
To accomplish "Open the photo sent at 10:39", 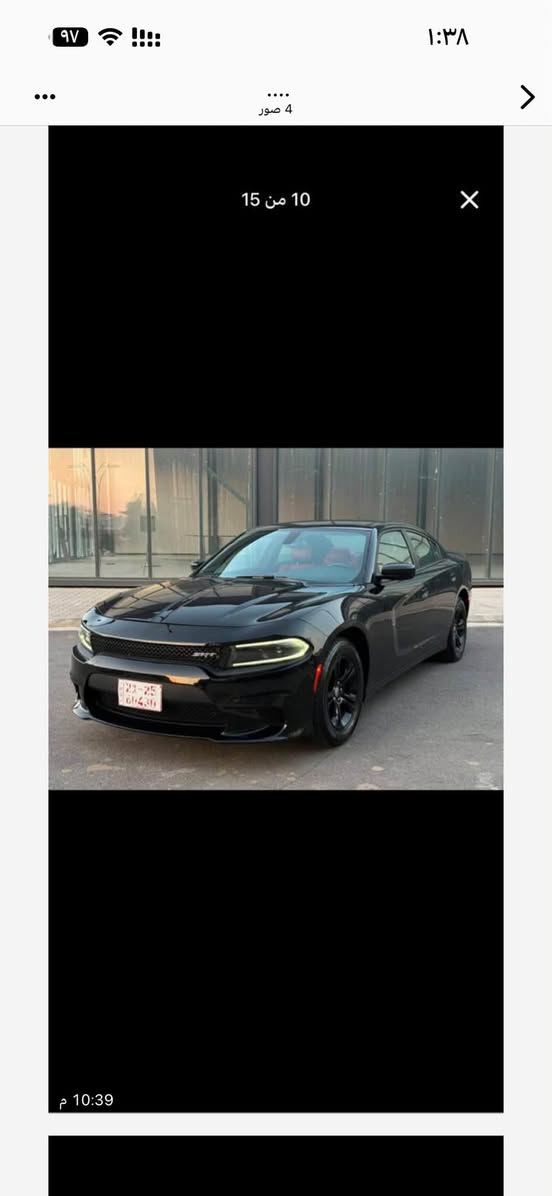I will 276,619.
